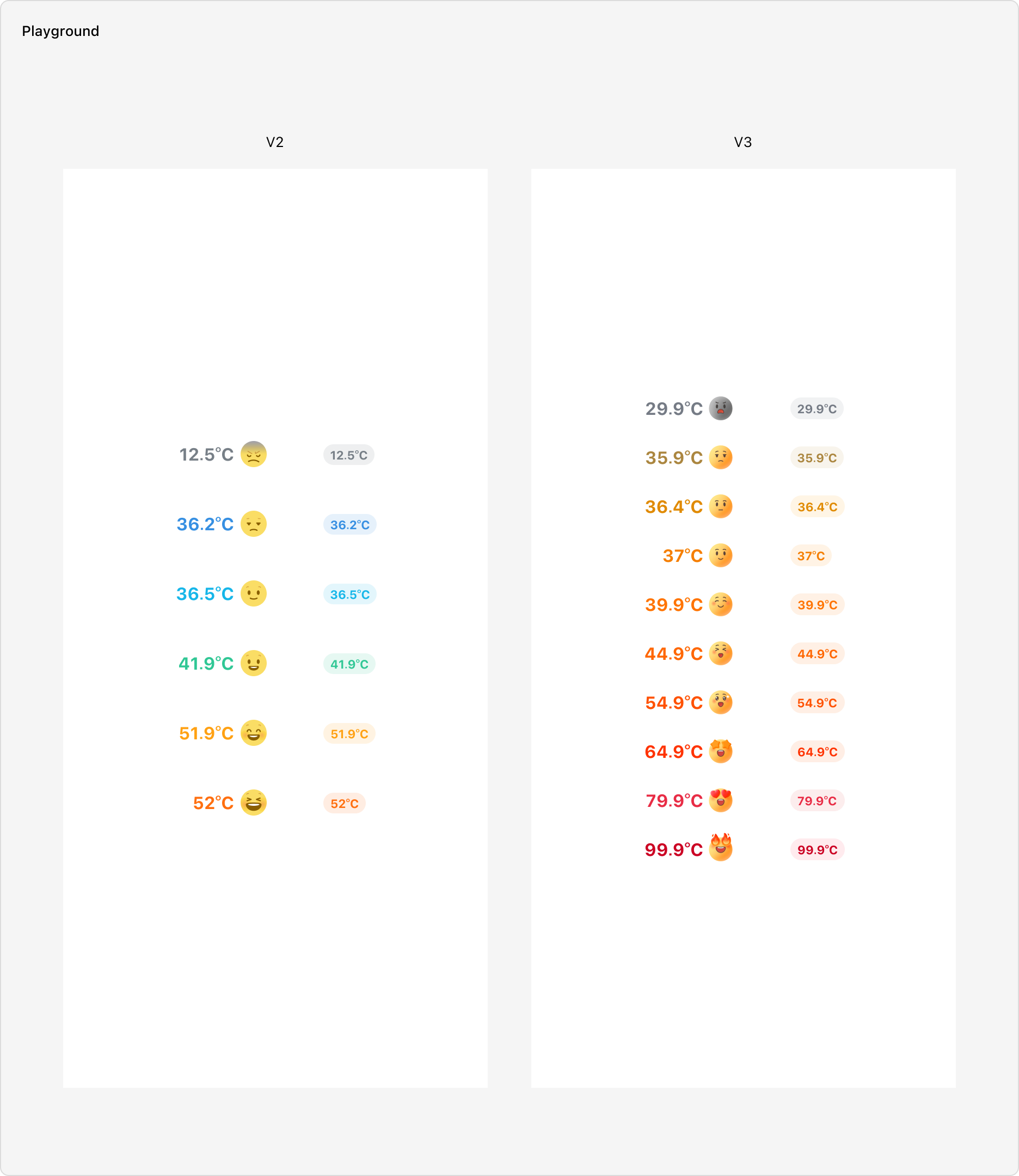Click the green 41.9°C pill swatch

pos(349,663)
